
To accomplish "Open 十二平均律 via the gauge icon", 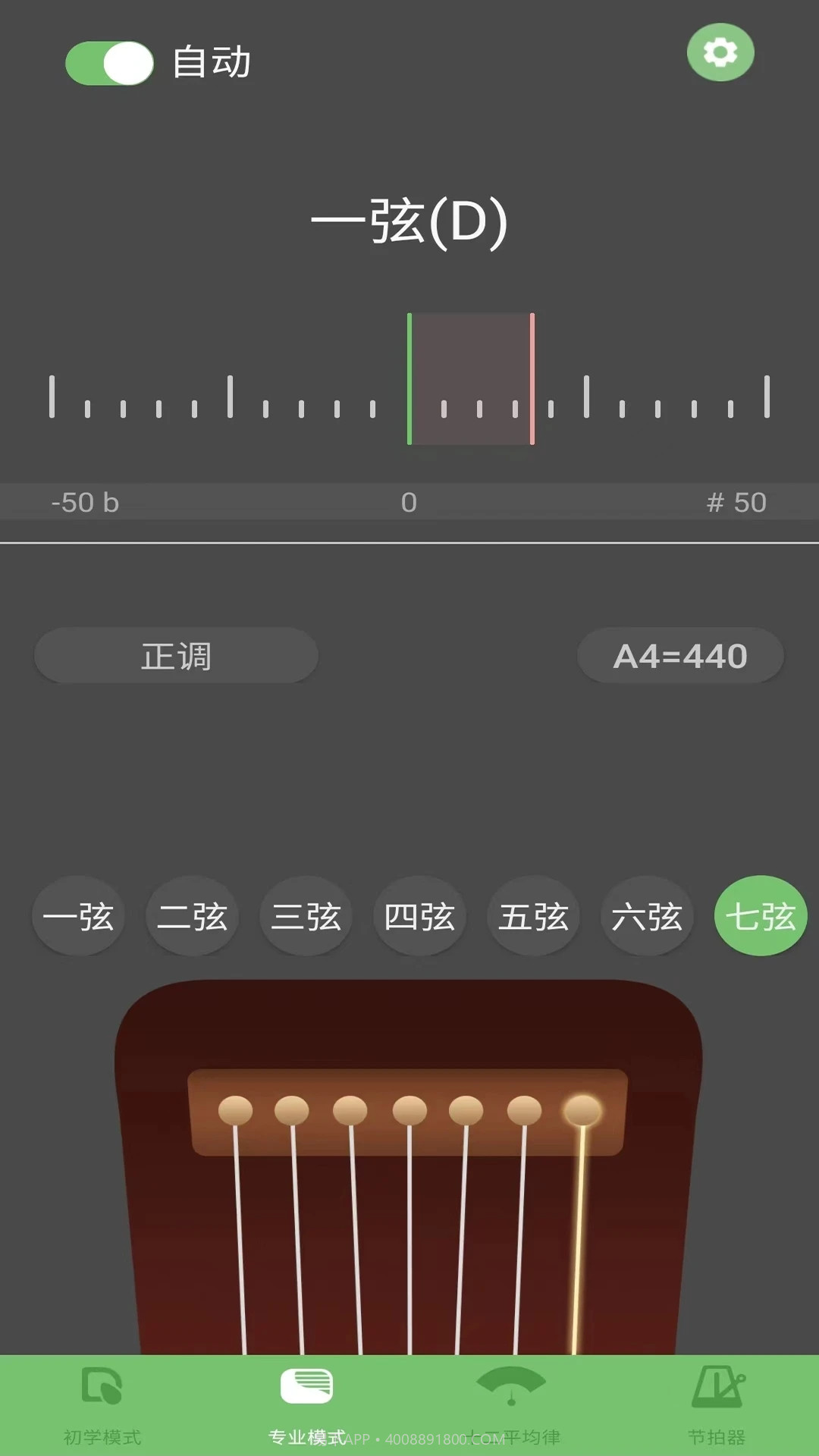I will pos(511,1385).
